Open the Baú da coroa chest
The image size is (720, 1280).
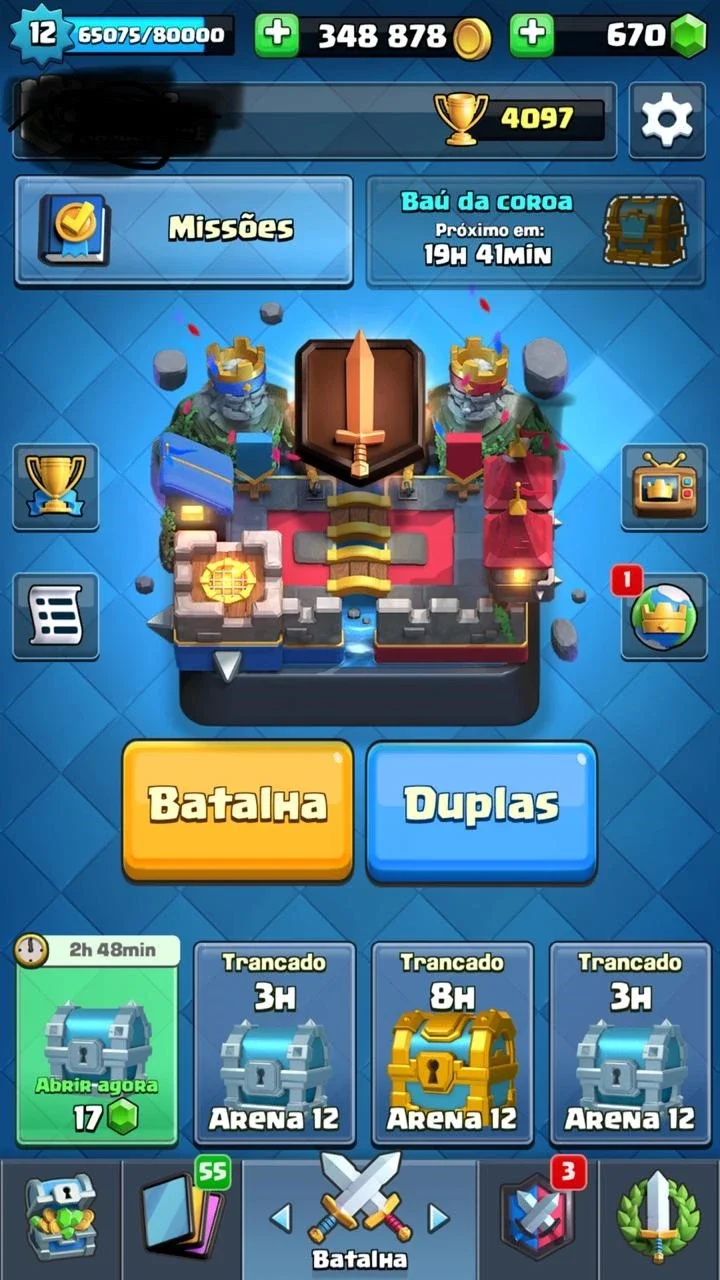[x=536, y=231]
